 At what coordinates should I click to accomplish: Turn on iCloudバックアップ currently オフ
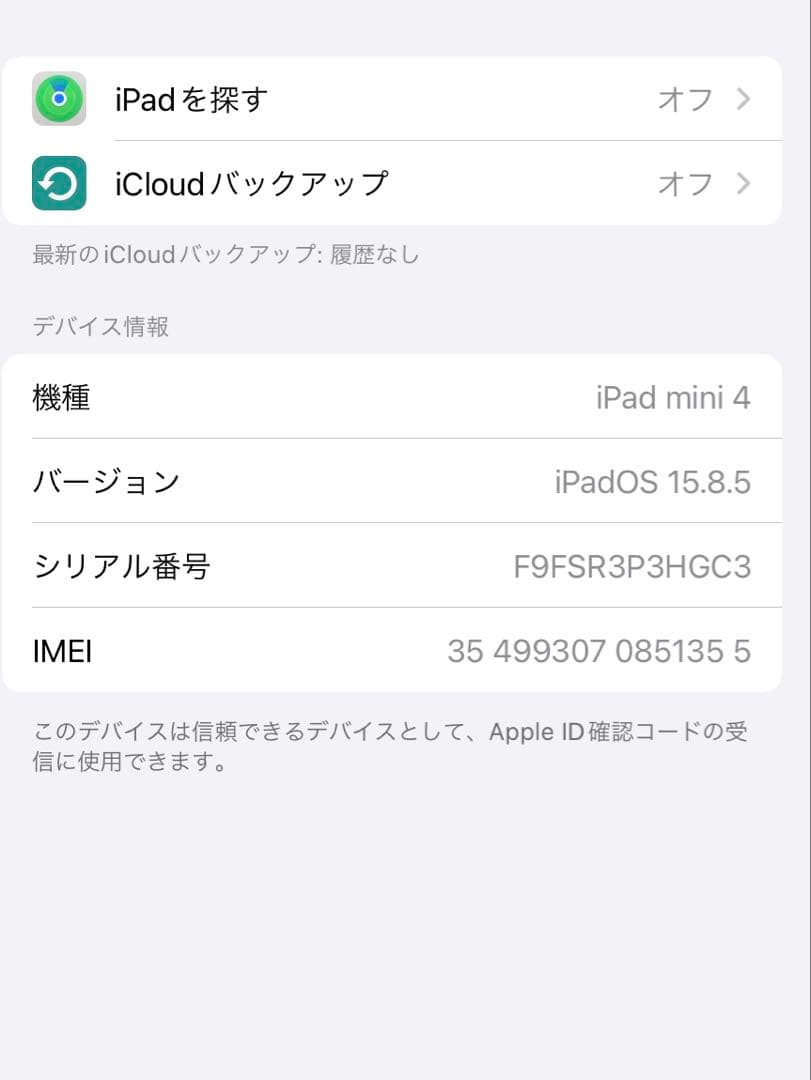[x=686, y=184]
